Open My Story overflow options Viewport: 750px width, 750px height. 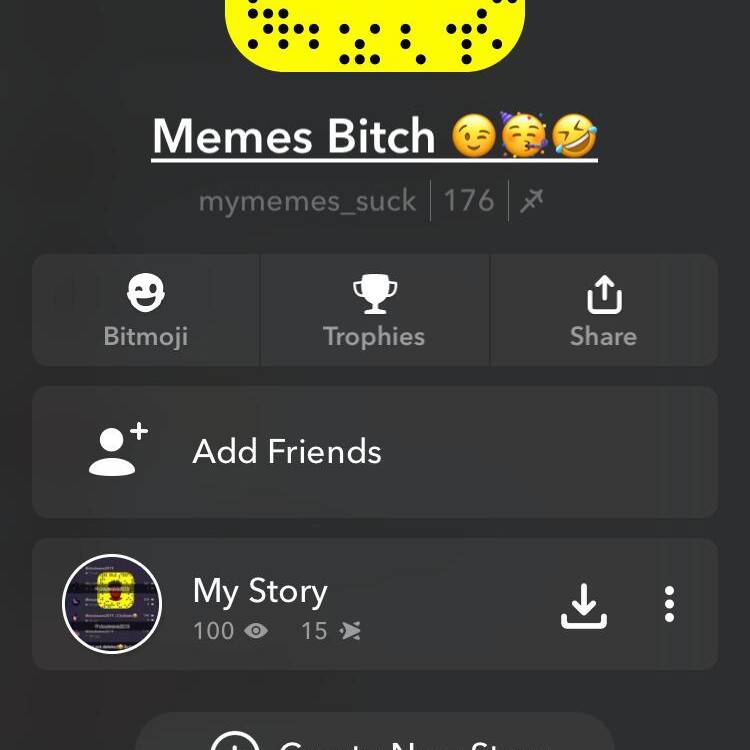(x=669, y=604)
